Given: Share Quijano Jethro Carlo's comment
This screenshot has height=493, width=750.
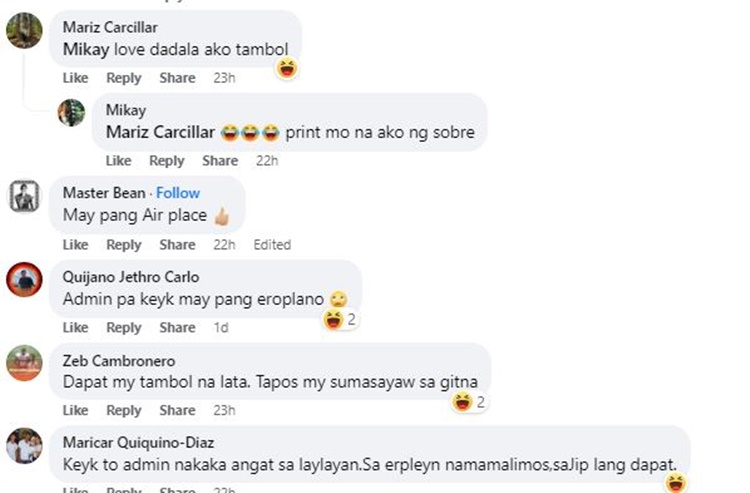Looking at the screenshot, I should coord(177,328).
